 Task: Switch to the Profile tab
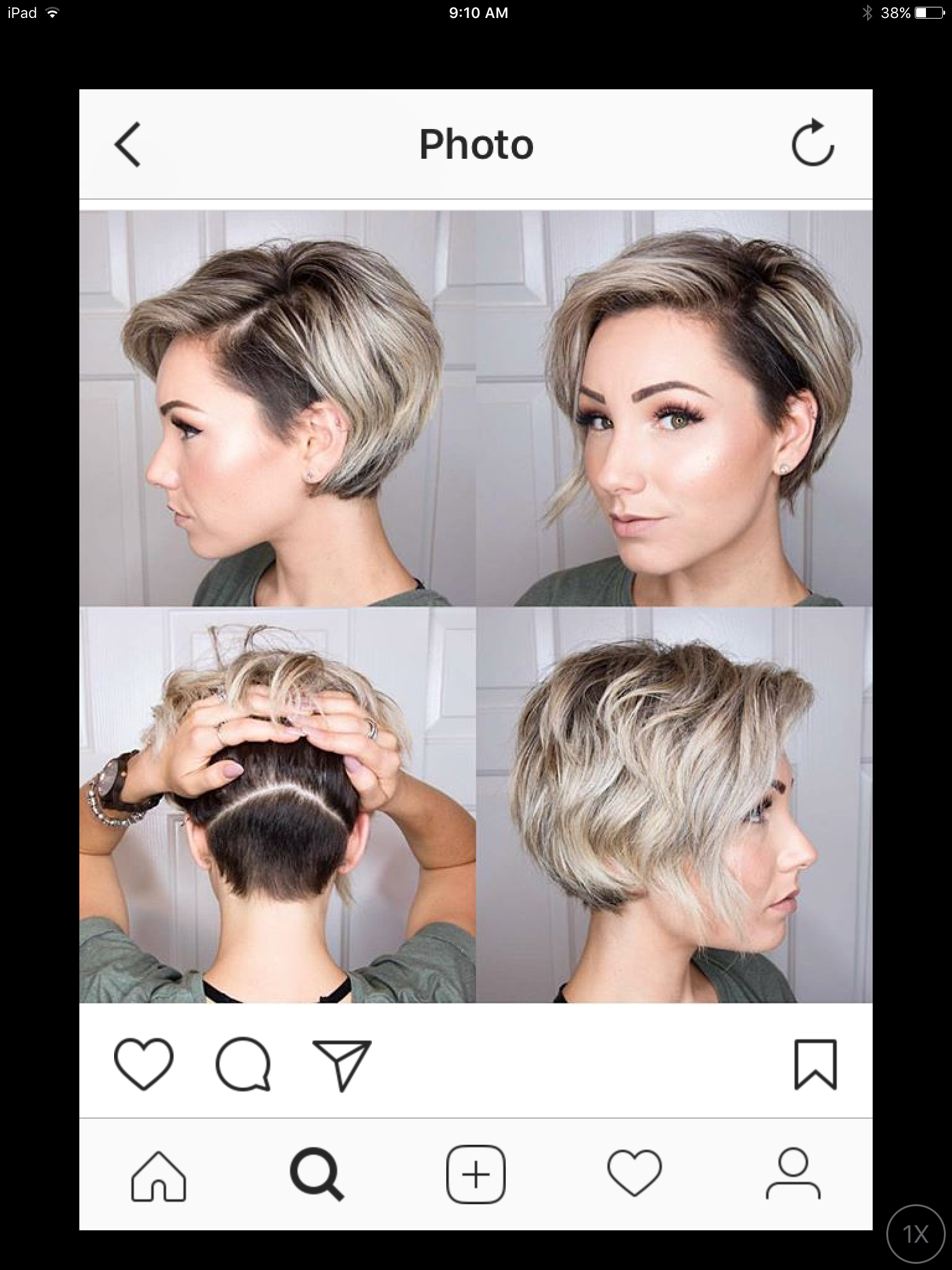(x=793, y=1174)
